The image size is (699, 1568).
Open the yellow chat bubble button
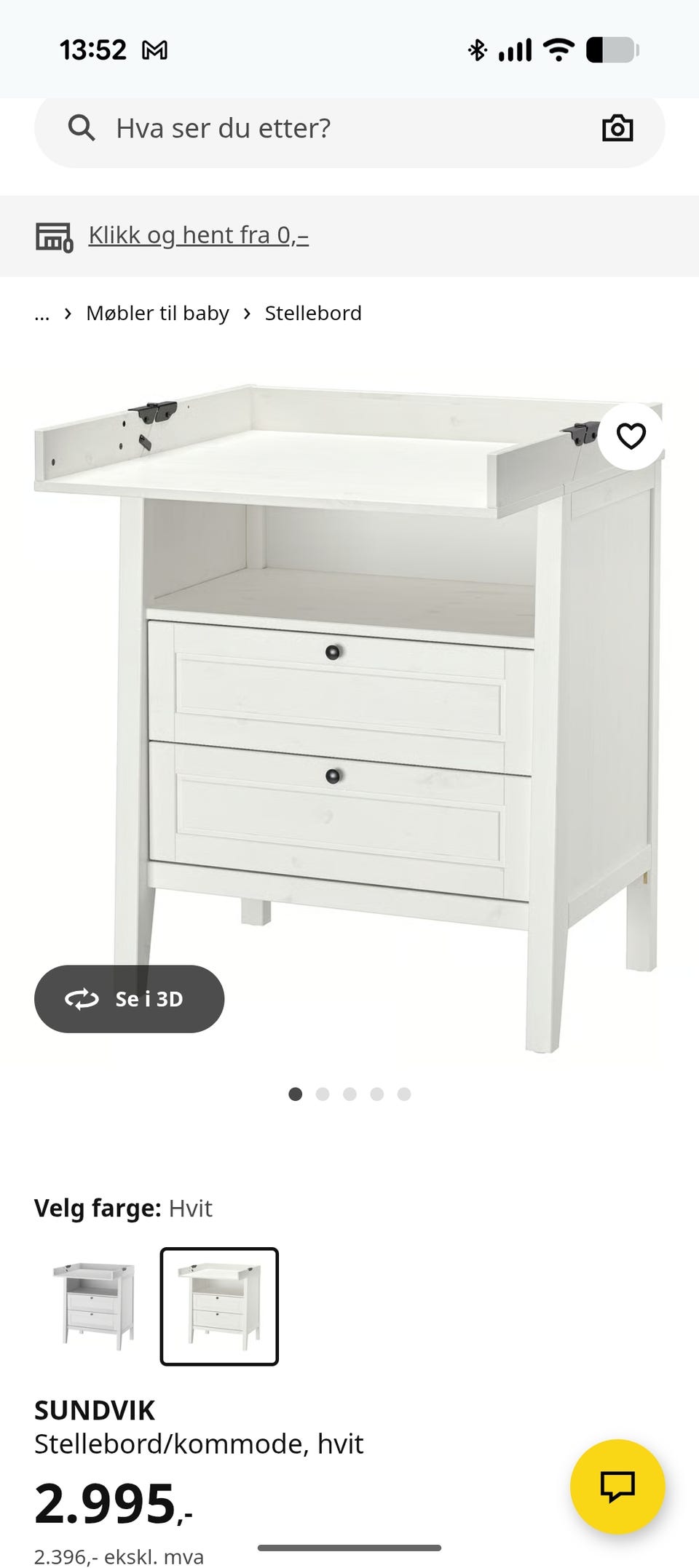coord(617,1486)
